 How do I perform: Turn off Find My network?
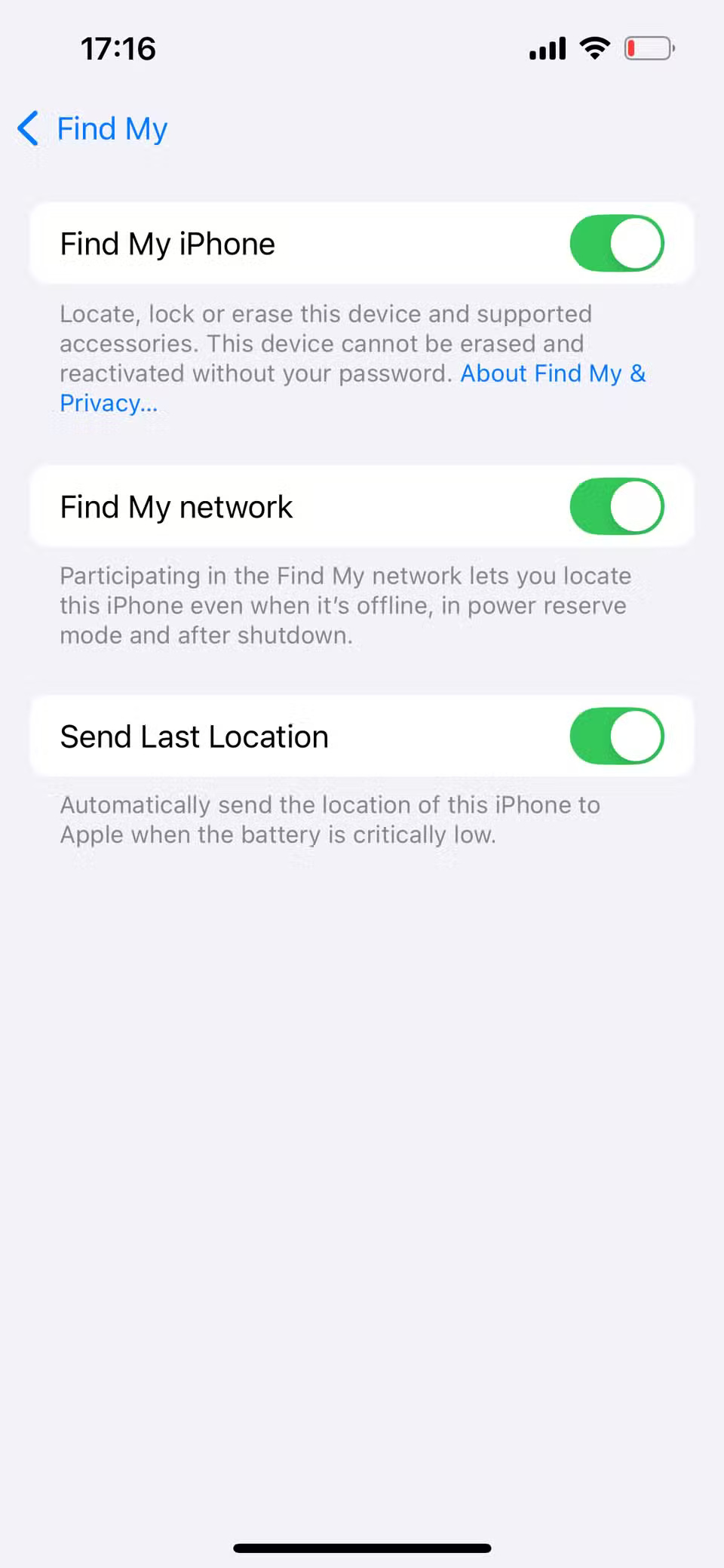(x=617, y=506)
